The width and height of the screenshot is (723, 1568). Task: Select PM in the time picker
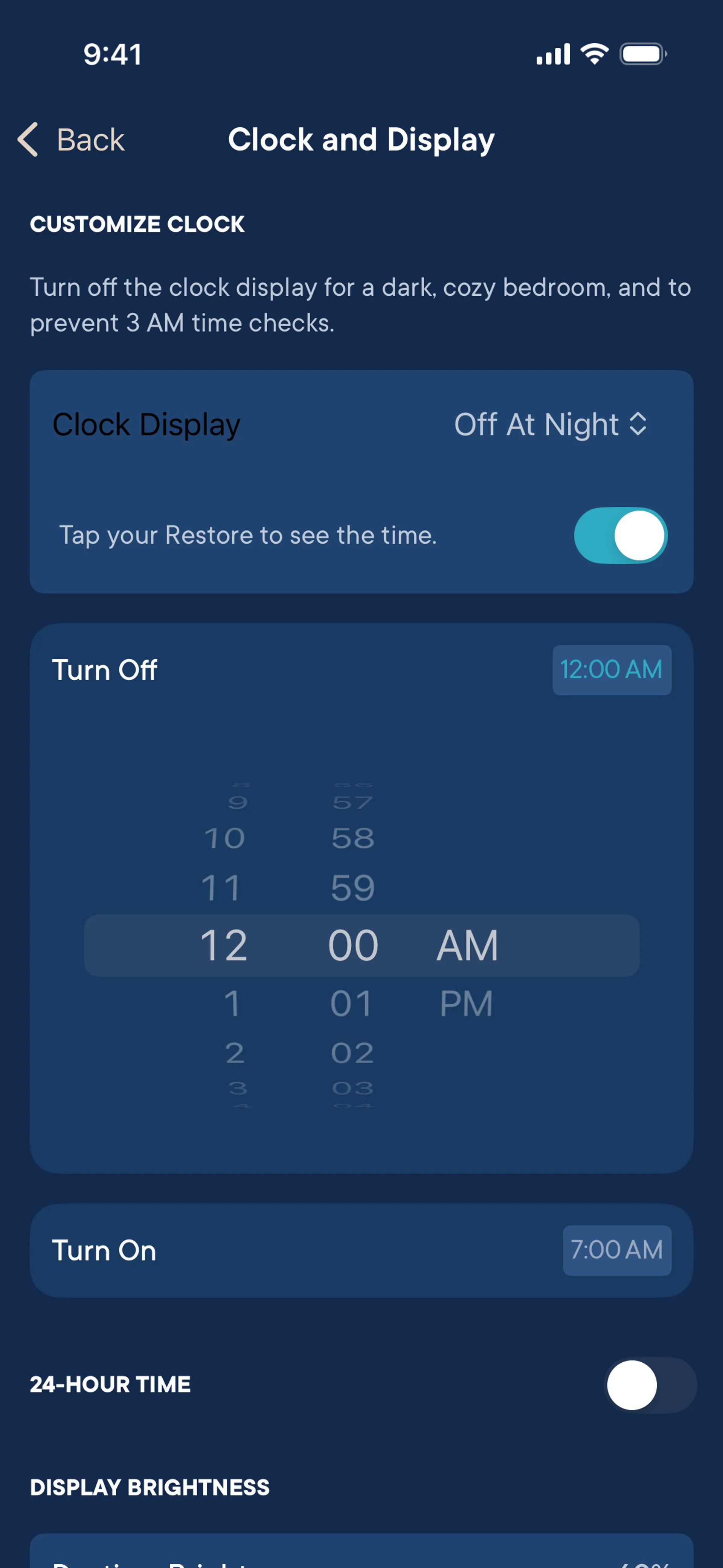[x=466, y=1003]
